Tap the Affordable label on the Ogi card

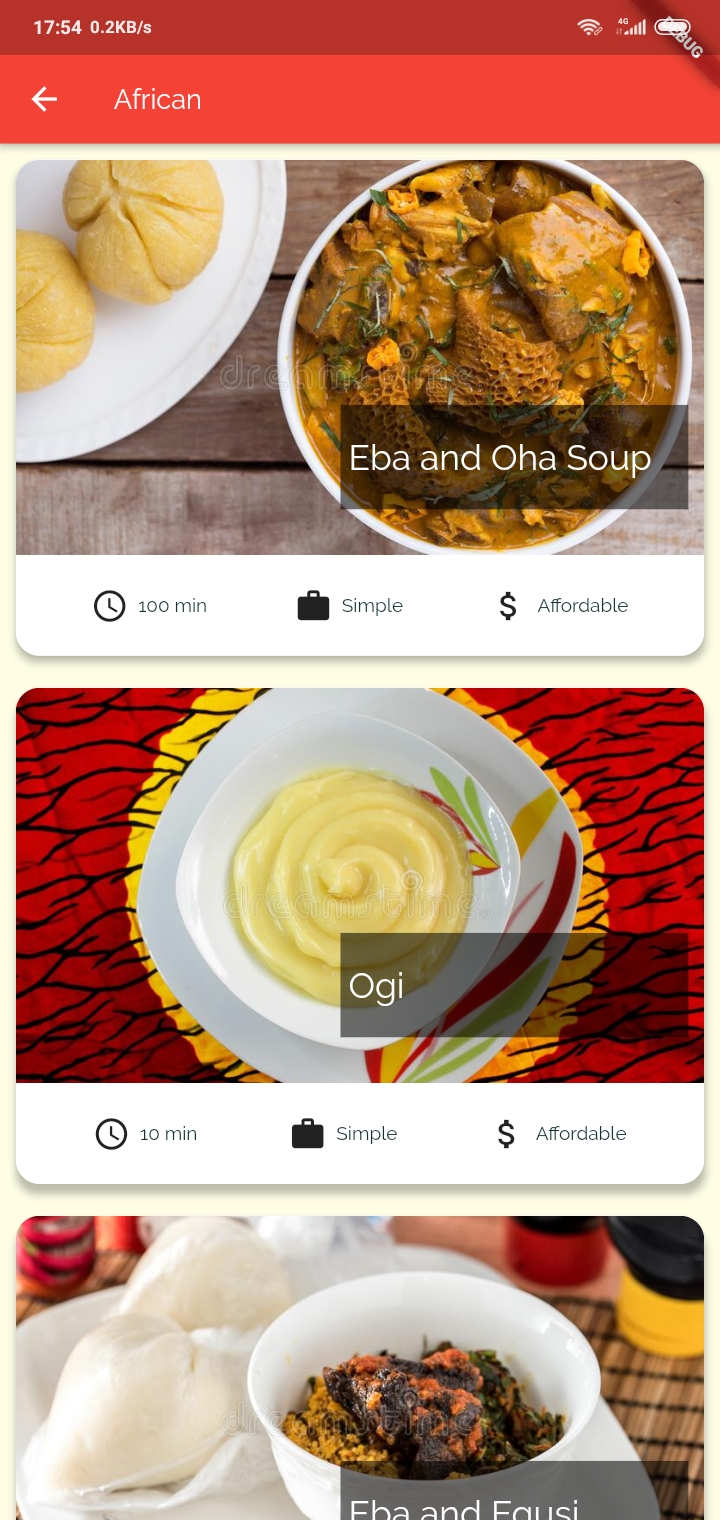(581, 1133)
